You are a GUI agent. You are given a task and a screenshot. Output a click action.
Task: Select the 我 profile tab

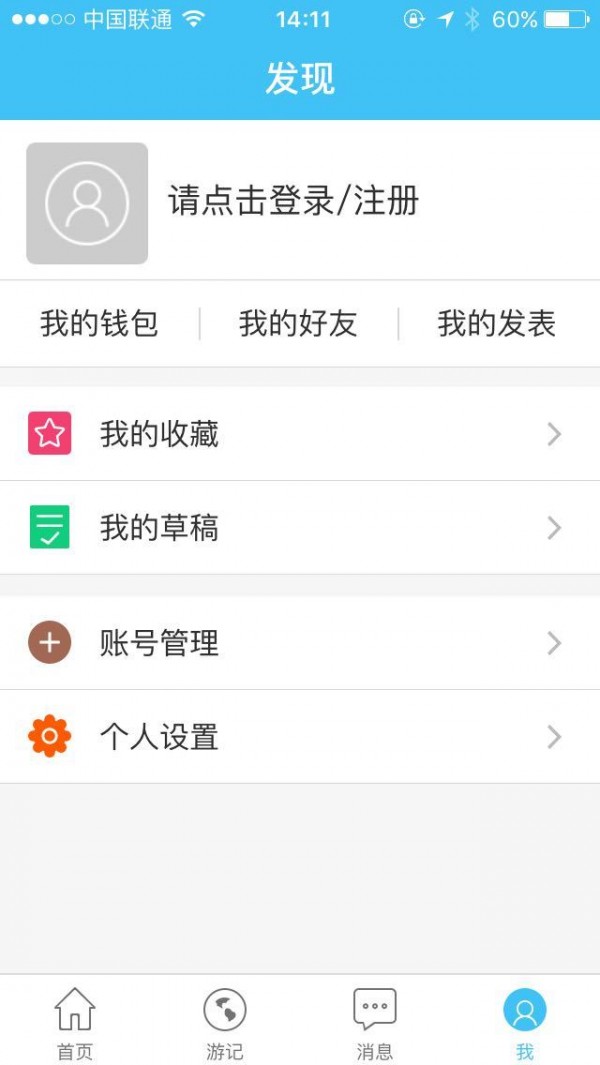click(x=525, y=1021)
